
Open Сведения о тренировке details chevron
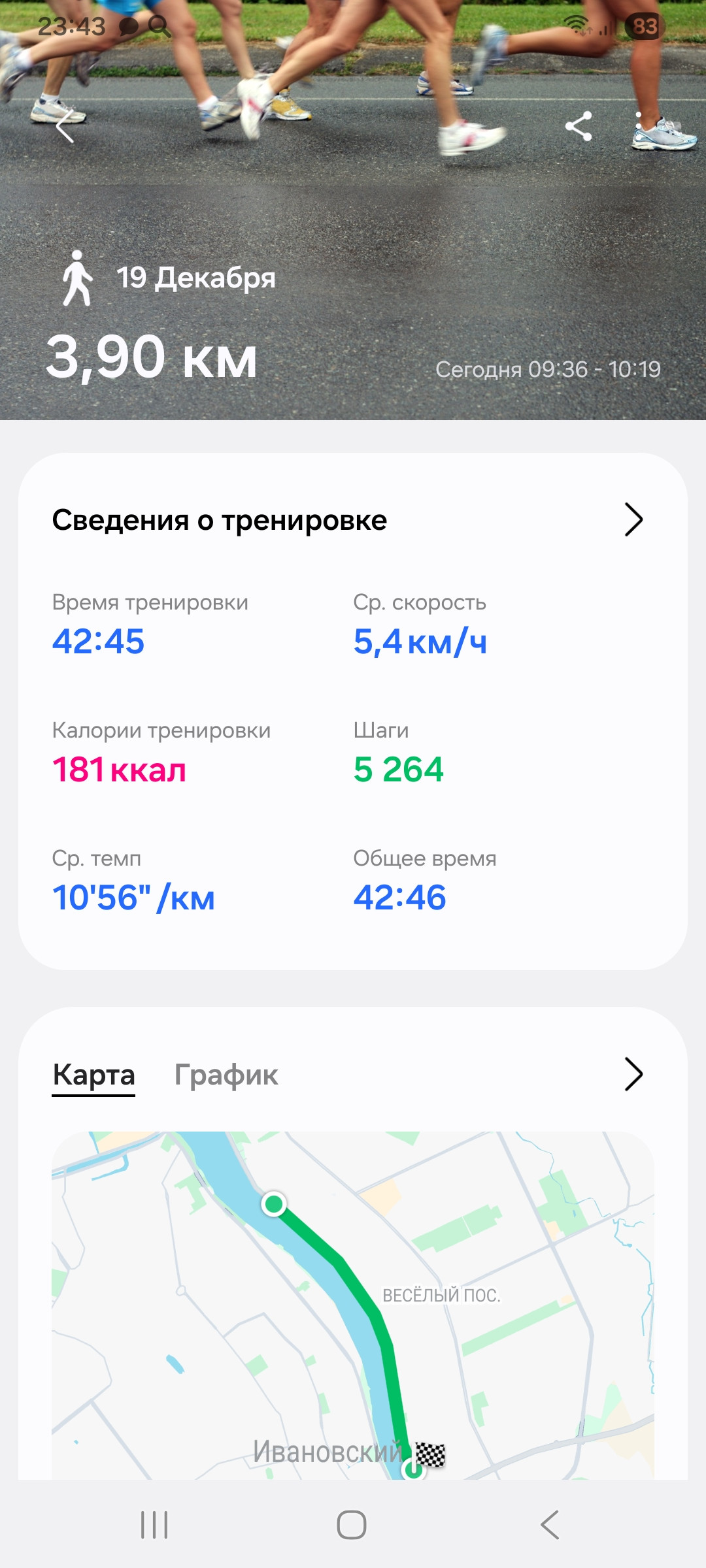(633, 520)
